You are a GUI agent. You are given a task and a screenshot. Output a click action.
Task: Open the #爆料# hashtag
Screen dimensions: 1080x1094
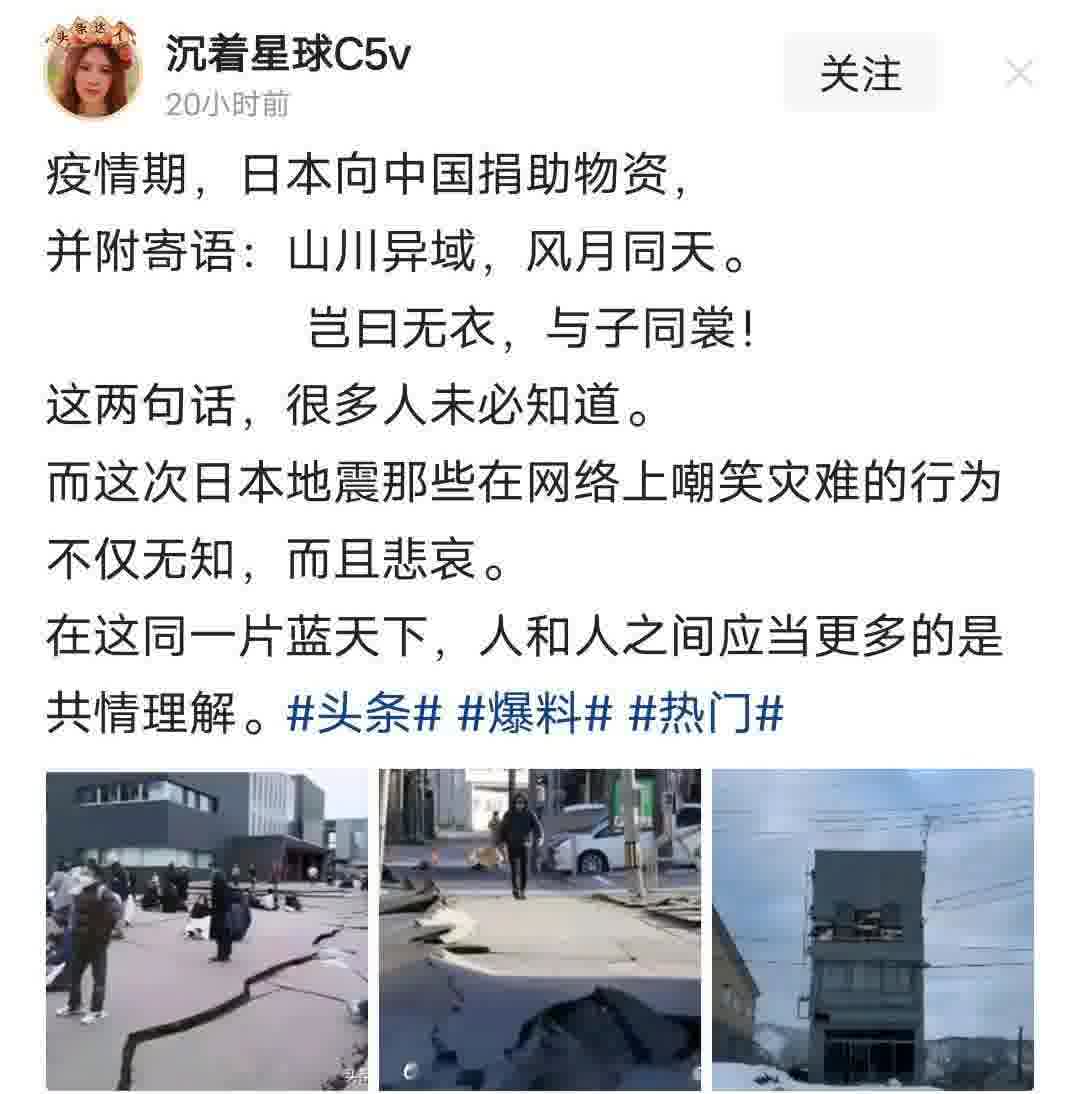click(x=534, y=715)
